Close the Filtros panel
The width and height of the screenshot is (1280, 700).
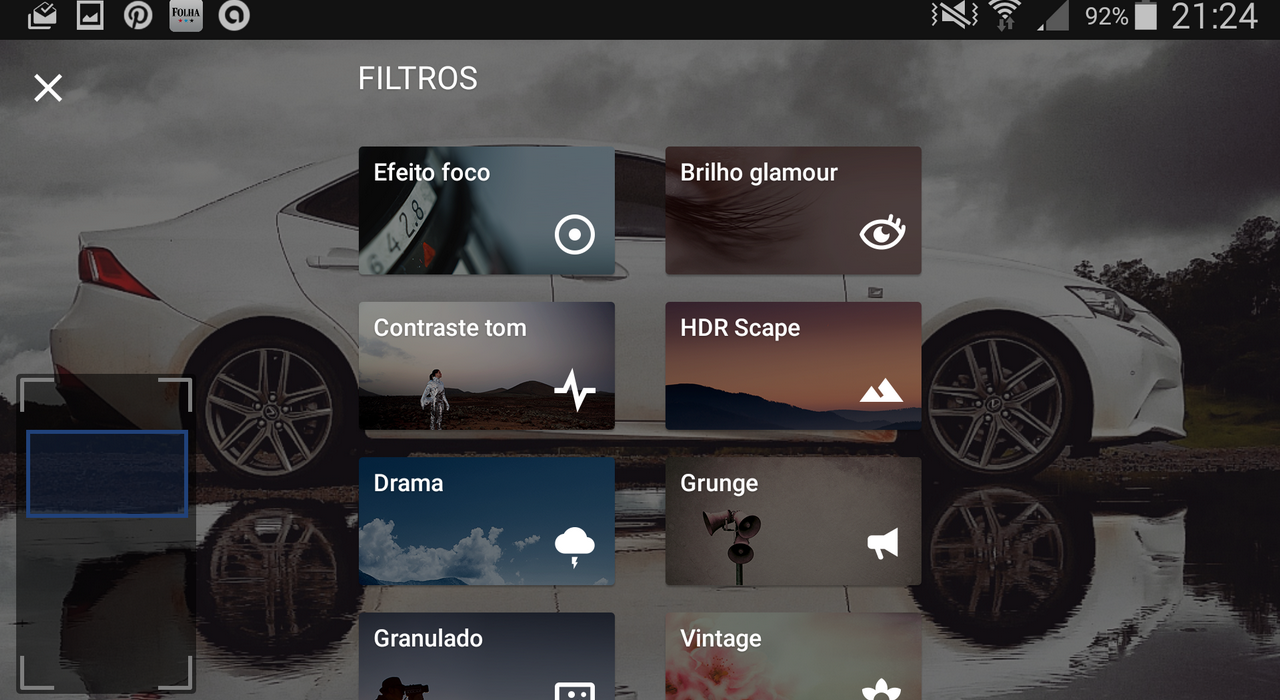coord(48,88)
